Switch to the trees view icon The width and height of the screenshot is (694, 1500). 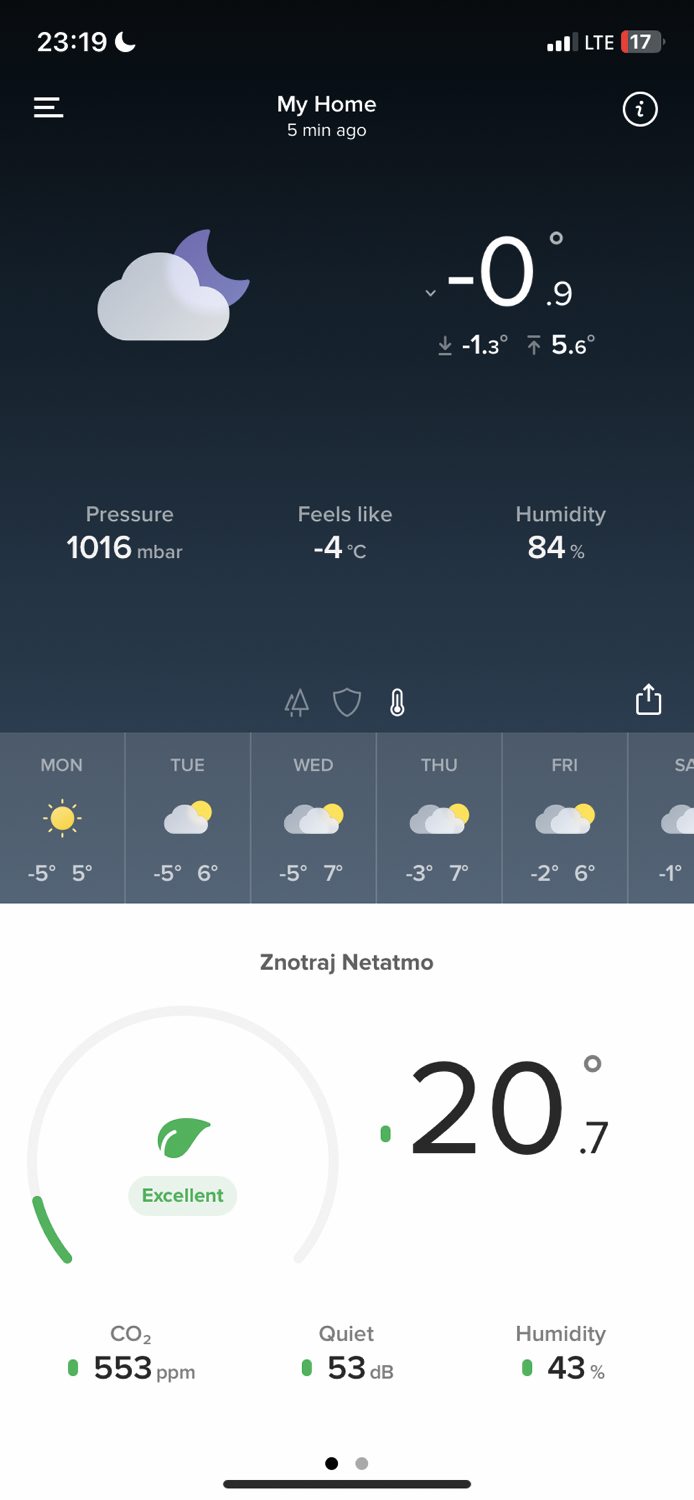[x=297, y=704]
